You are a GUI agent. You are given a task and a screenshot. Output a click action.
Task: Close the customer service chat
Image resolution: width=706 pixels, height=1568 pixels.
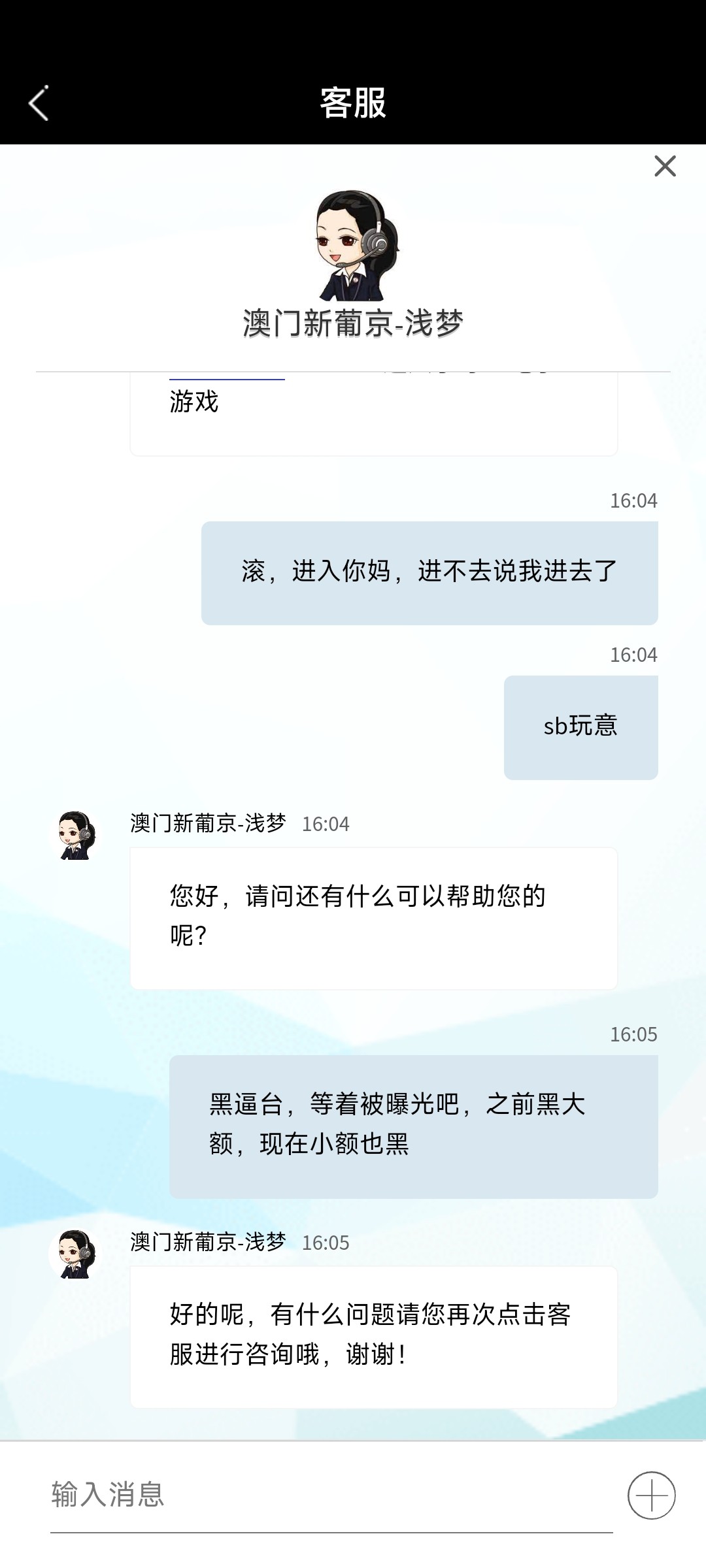click(665, 166)
